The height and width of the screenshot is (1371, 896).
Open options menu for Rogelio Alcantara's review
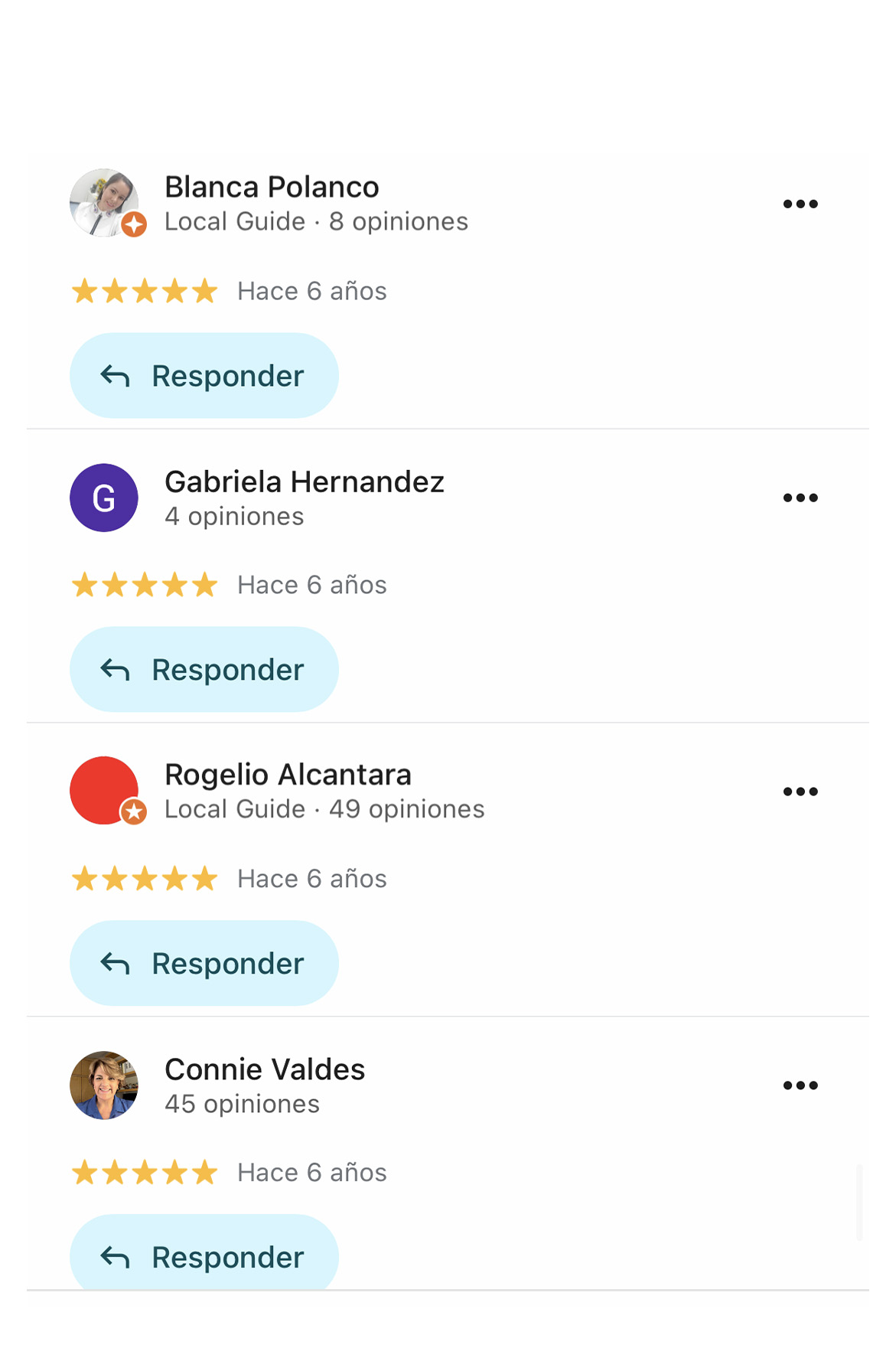[x=800, y=792]
